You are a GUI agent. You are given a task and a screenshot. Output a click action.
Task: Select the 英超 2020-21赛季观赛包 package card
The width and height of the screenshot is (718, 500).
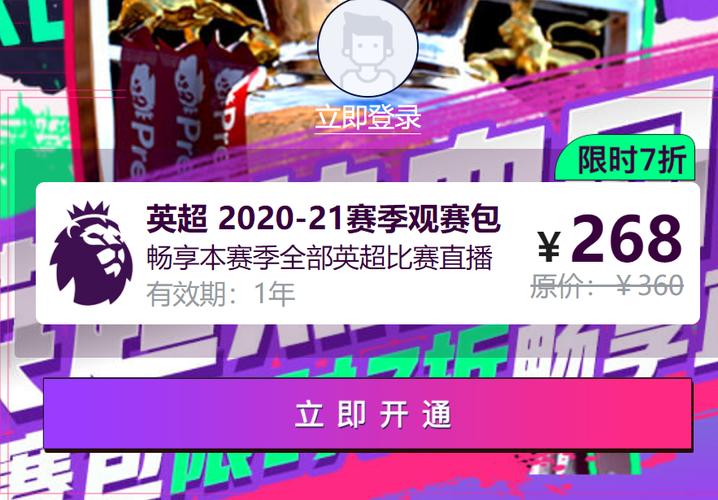(367, 253)
